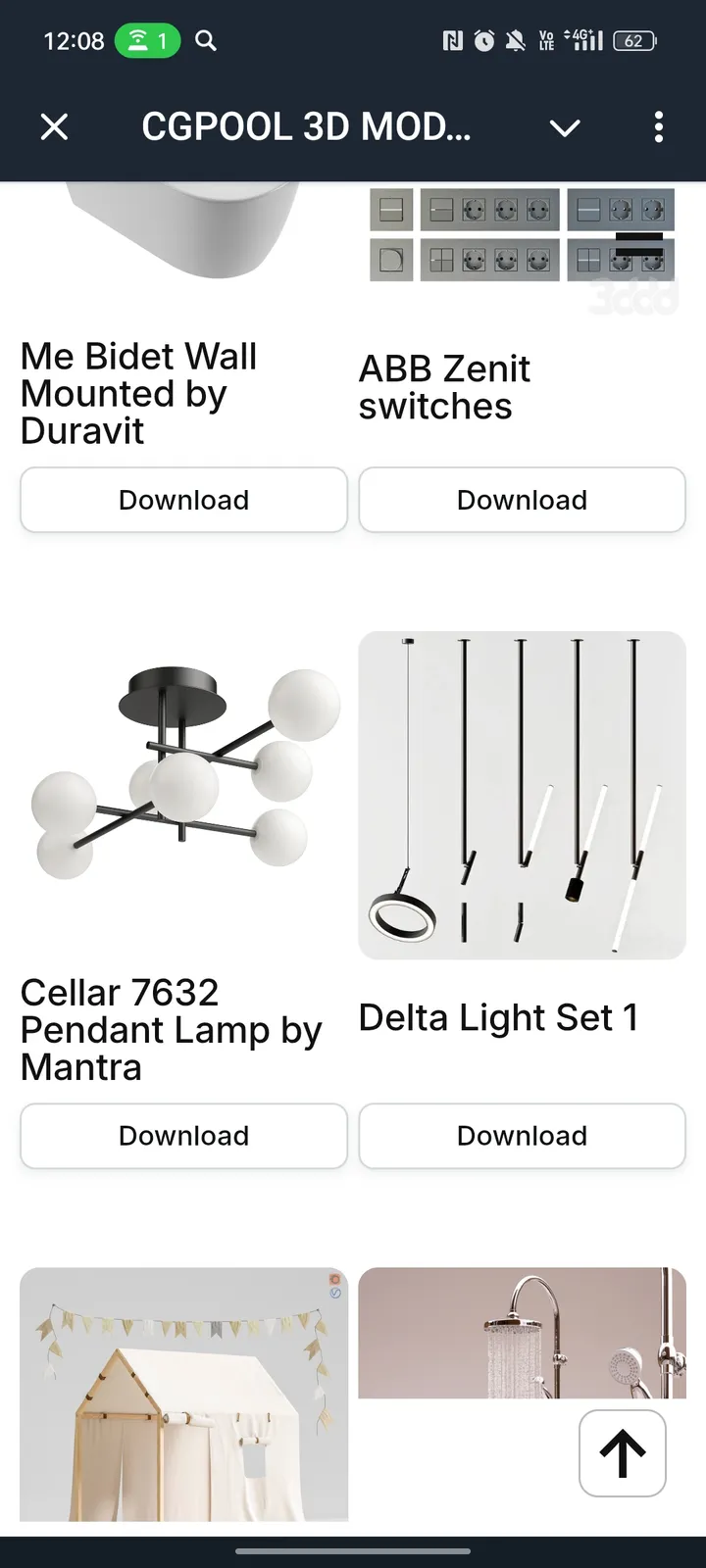706x1568 pixels.
Task: Open the Me Bidet Wall Mounted image
Action: [183, 230]
